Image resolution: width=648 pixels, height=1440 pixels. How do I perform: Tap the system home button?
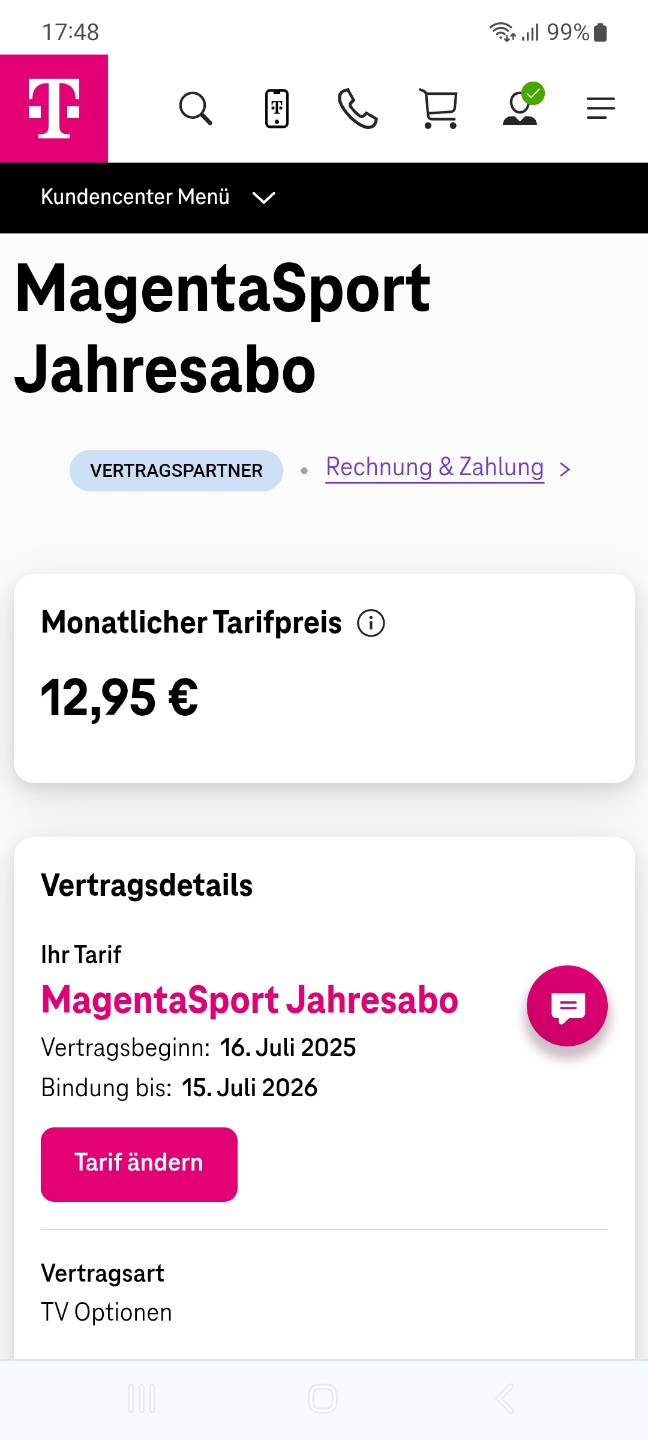[x=323, y=1399]
